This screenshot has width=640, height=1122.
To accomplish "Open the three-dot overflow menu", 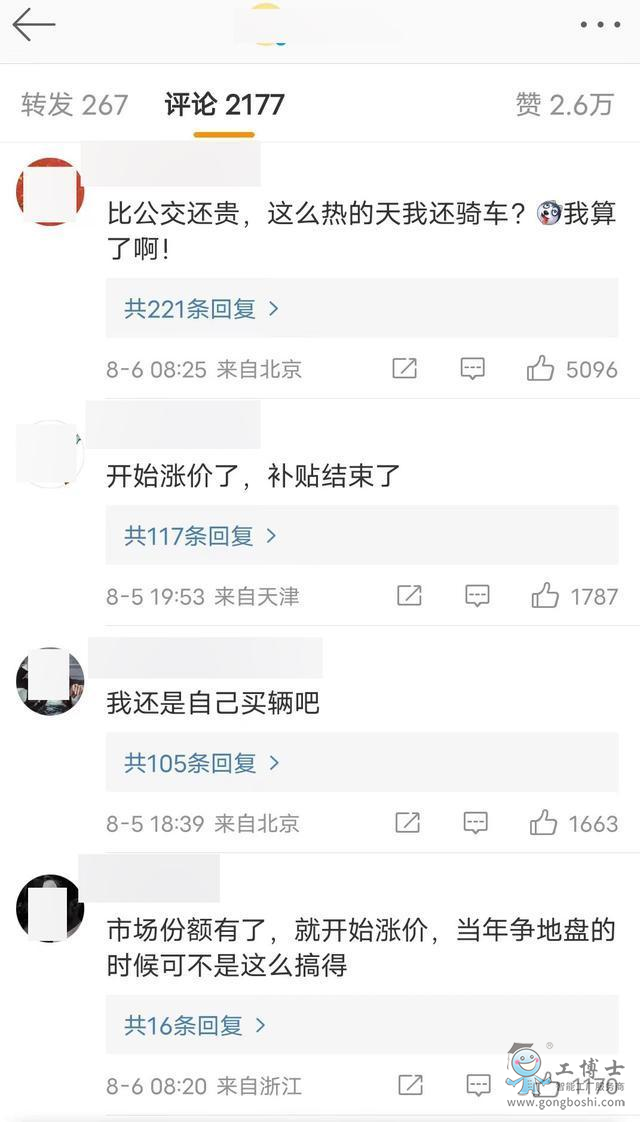I will (600, 25).
